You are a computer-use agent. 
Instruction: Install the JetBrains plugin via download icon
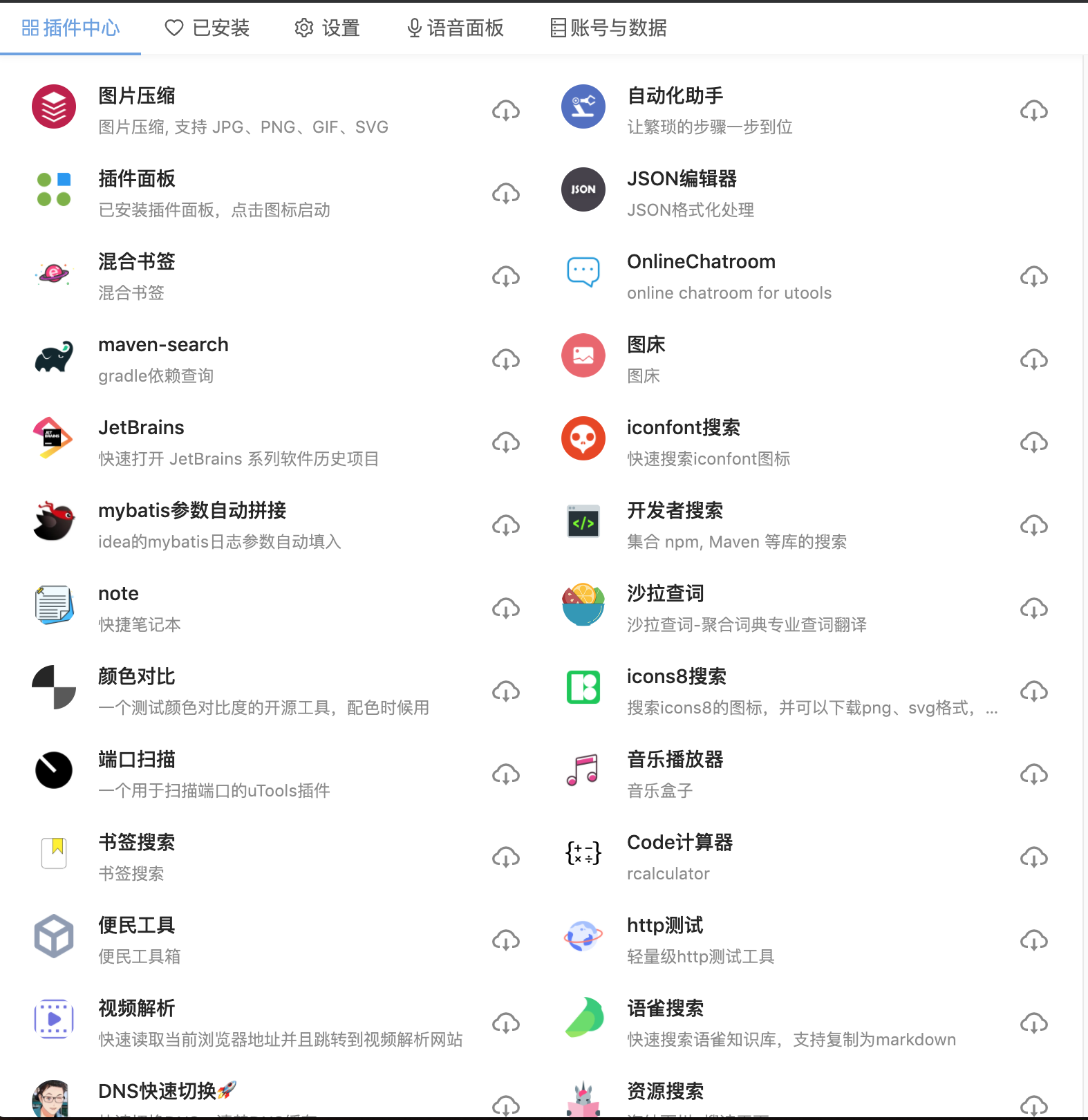click(x=506, y=442)
